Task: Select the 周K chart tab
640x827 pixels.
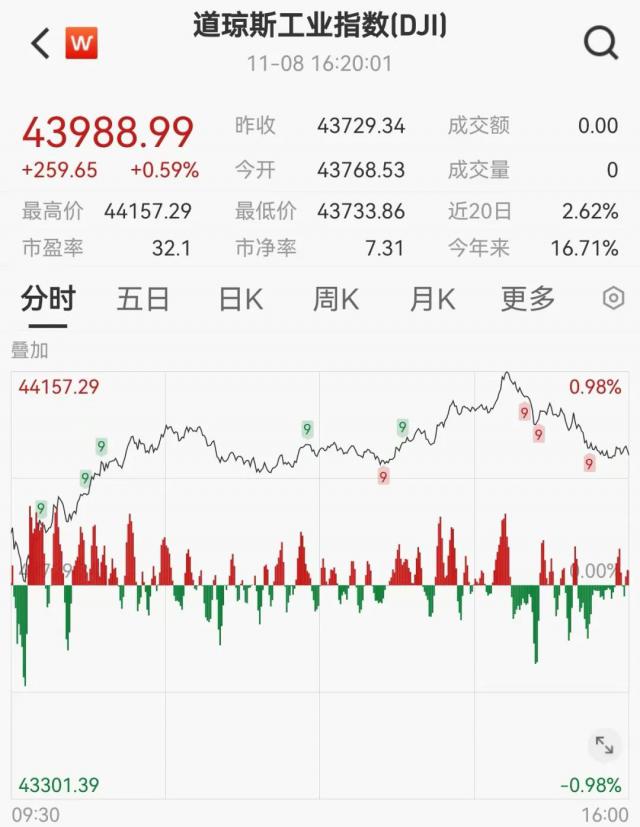Action: click(336, 298)
